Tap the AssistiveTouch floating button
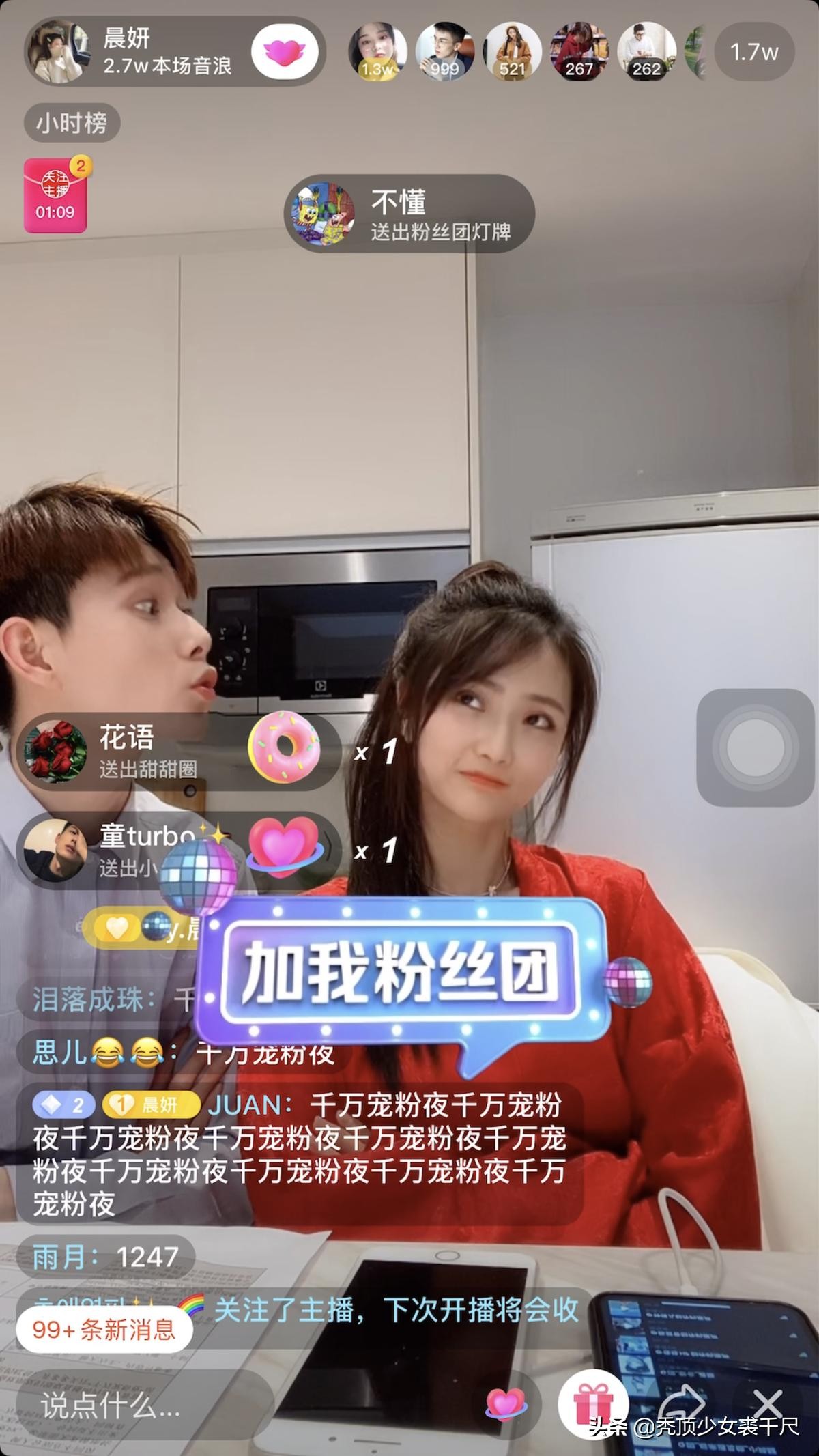 [755, 747]
